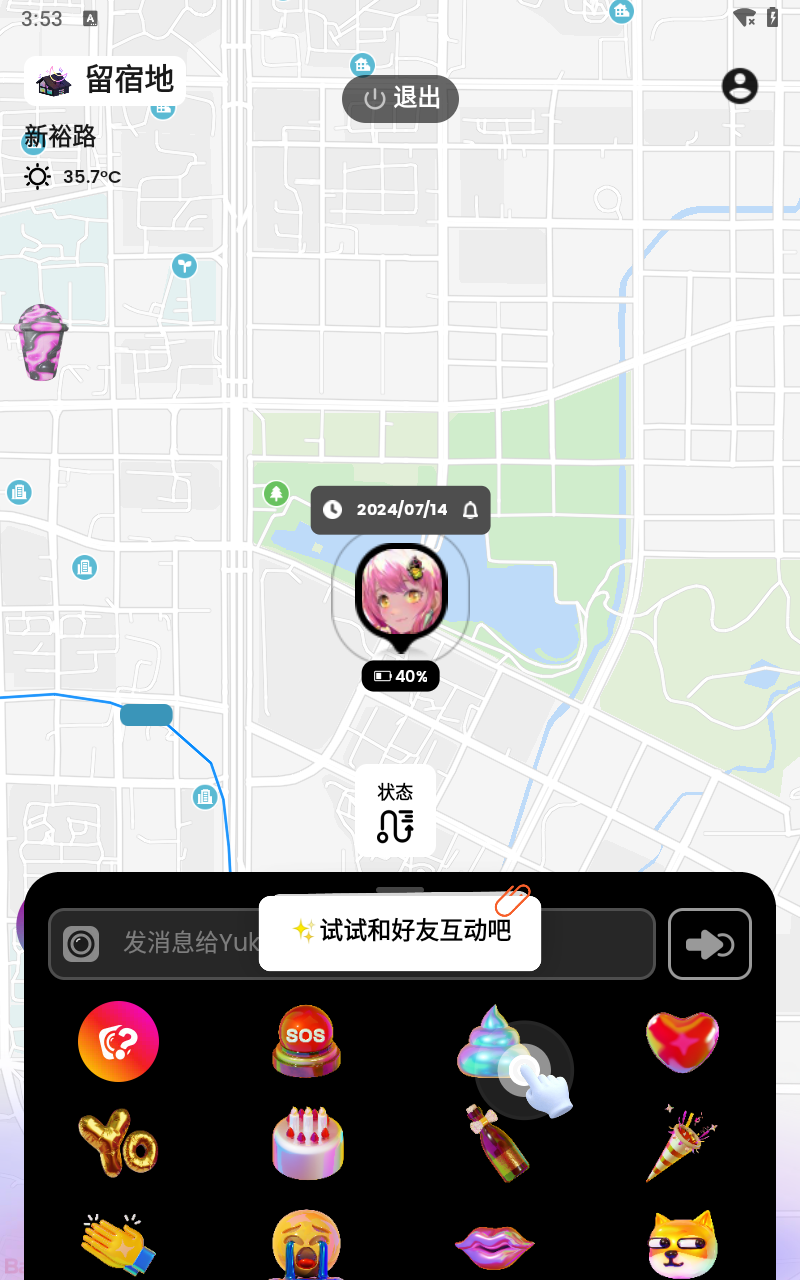Open the camera icon in the message bar
800x1280 pixels.
click(x=81, y=943)
